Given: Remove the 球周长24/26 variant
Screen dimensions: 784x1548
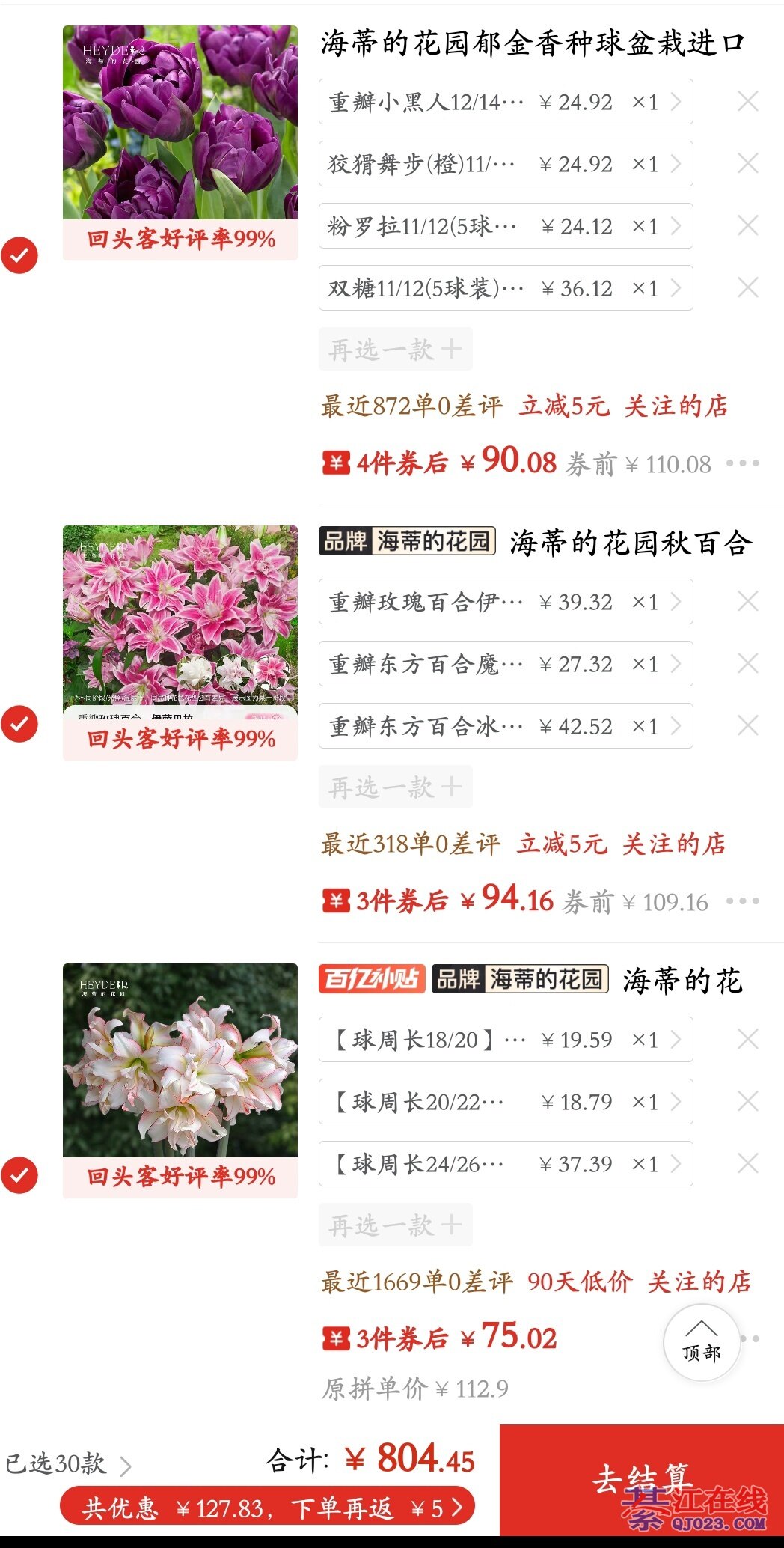Looking at the screenshot, I should click(x=747, y=1163).
